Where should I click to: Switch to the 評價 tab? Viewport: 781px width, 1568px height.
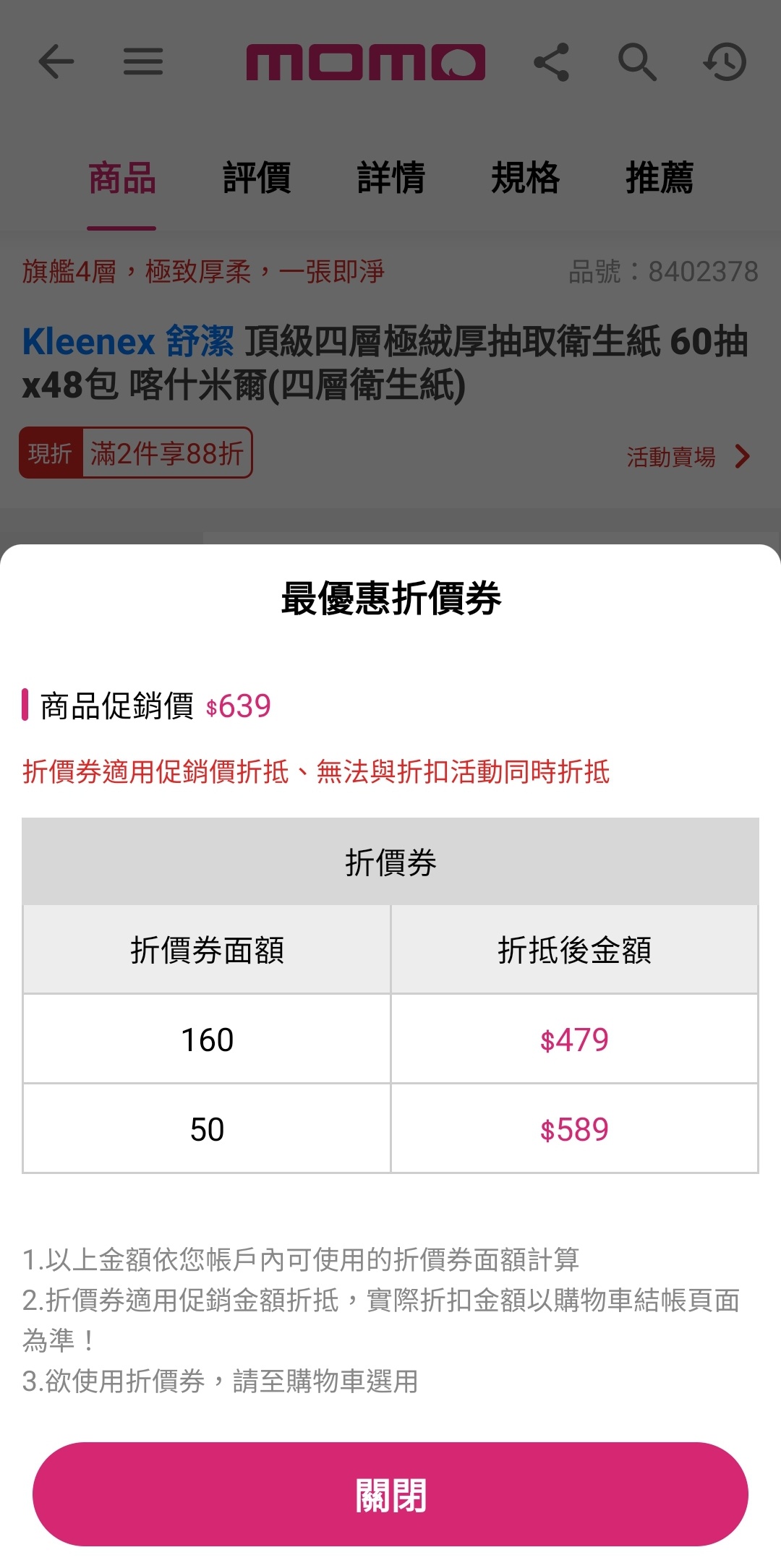click(x=256, y=178)
